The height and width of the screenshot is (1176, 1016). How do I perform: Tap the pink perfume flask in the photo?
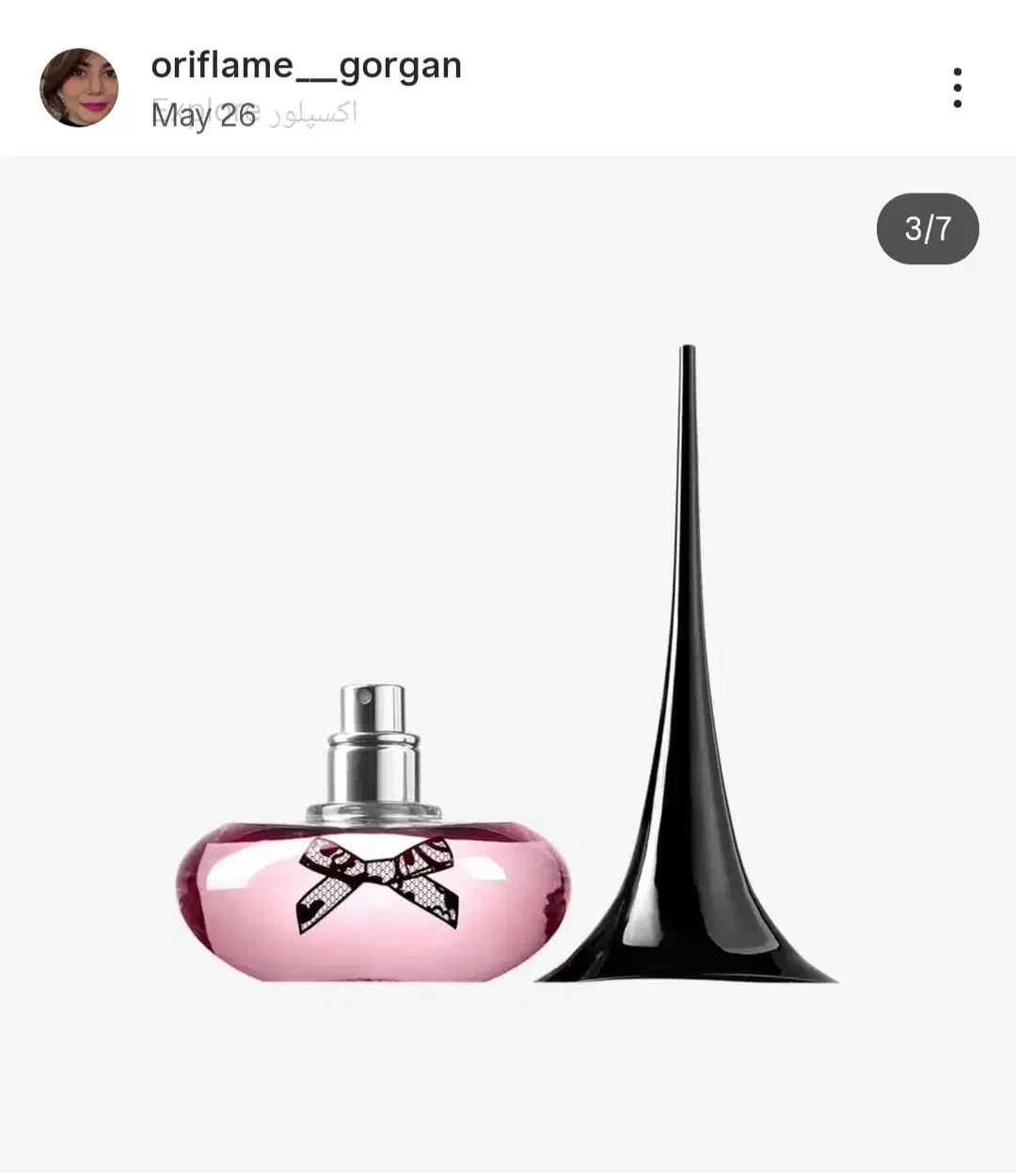point(376,903)
